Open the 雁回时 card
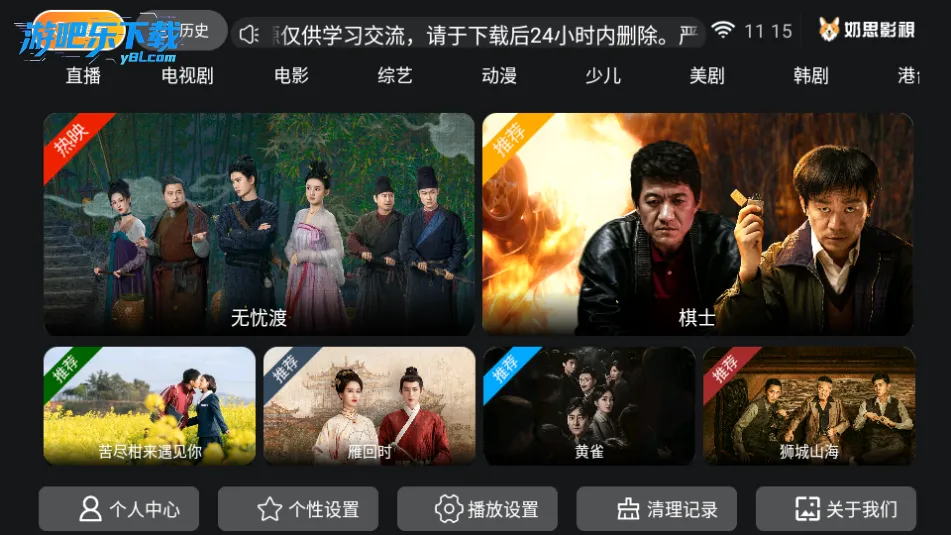This screenshot has width=951, height=535. (369, 405)
